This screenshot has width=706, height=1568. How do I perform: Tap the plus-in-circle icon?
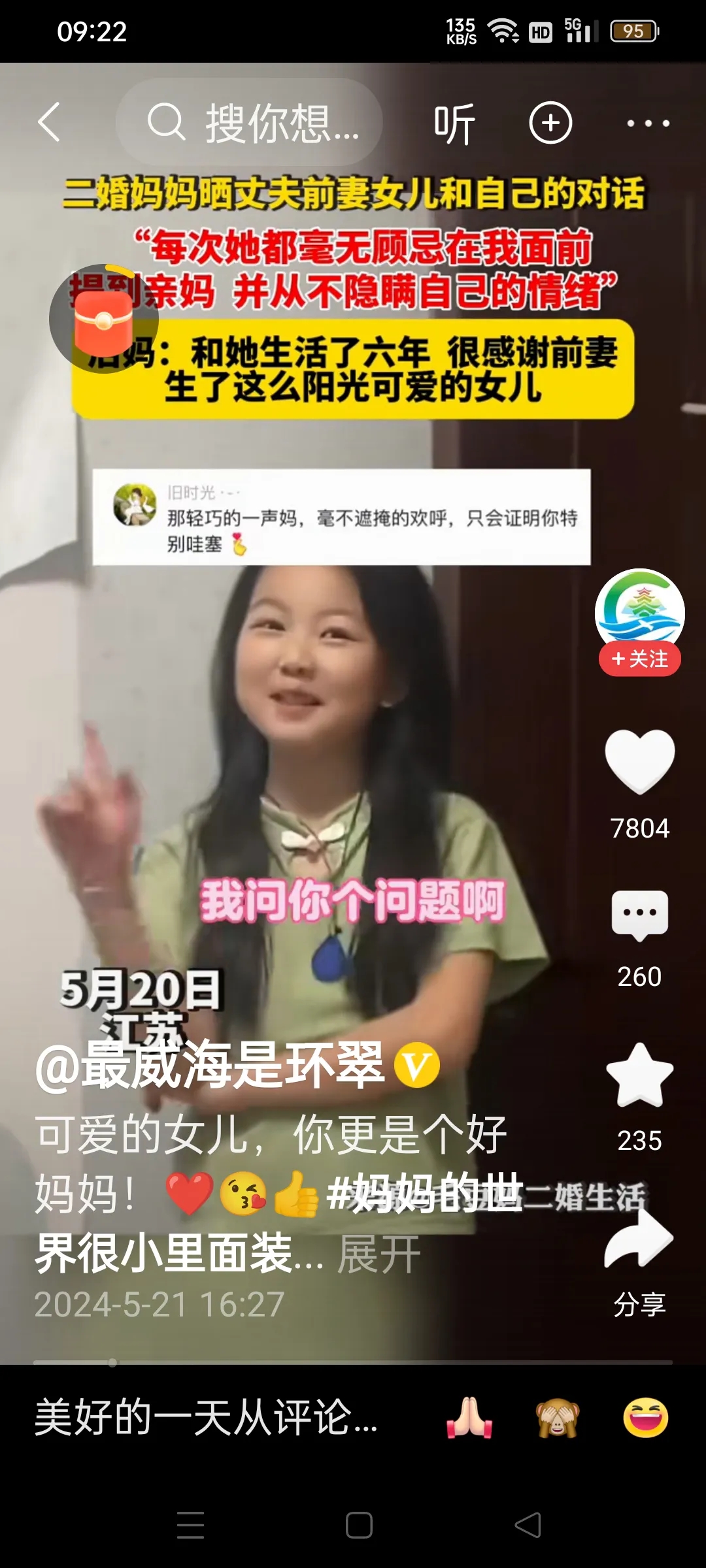(x=550, y=123)
